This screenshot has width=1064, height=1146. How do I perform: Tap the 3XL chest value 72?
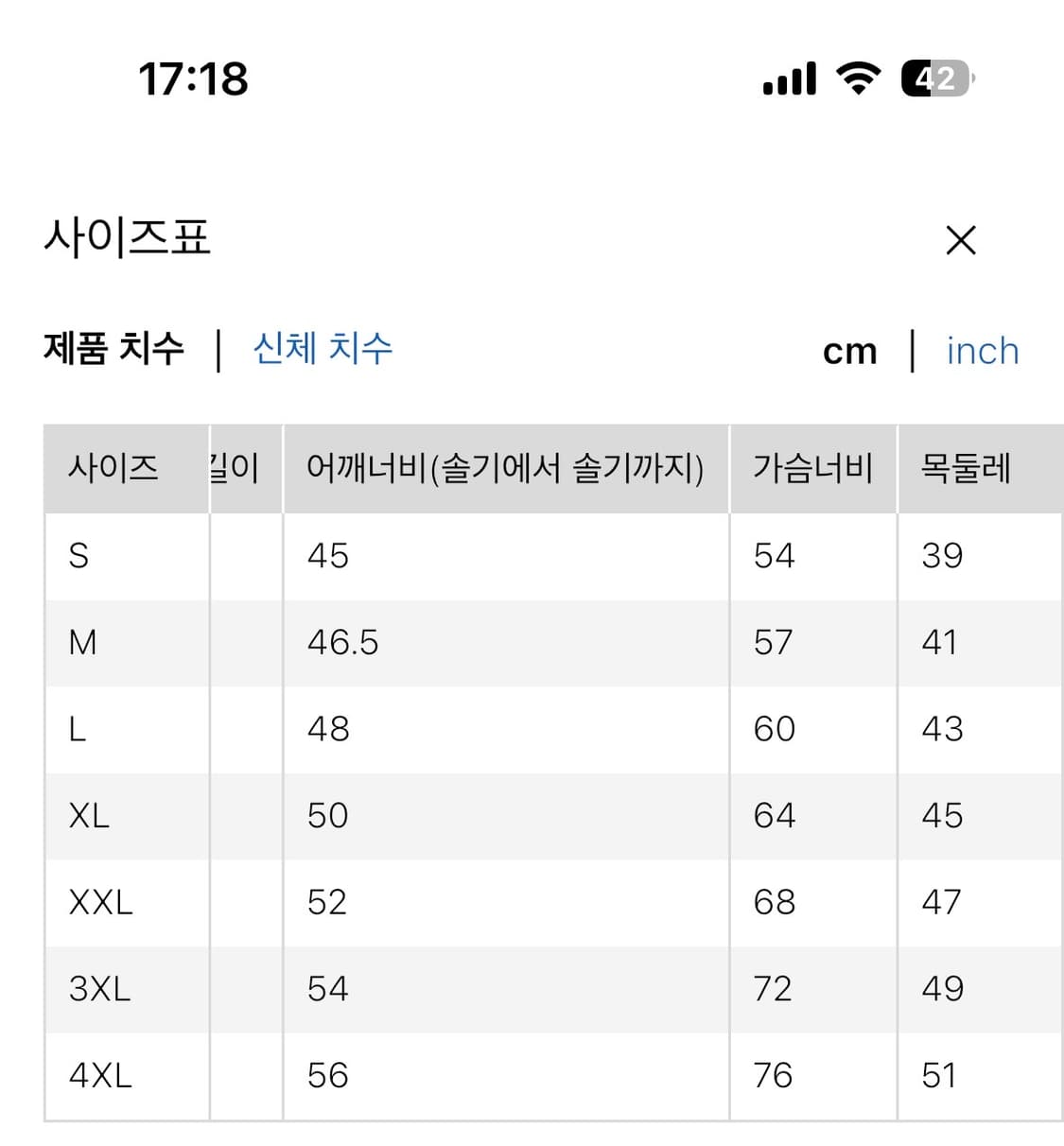(x=774, y=989)
